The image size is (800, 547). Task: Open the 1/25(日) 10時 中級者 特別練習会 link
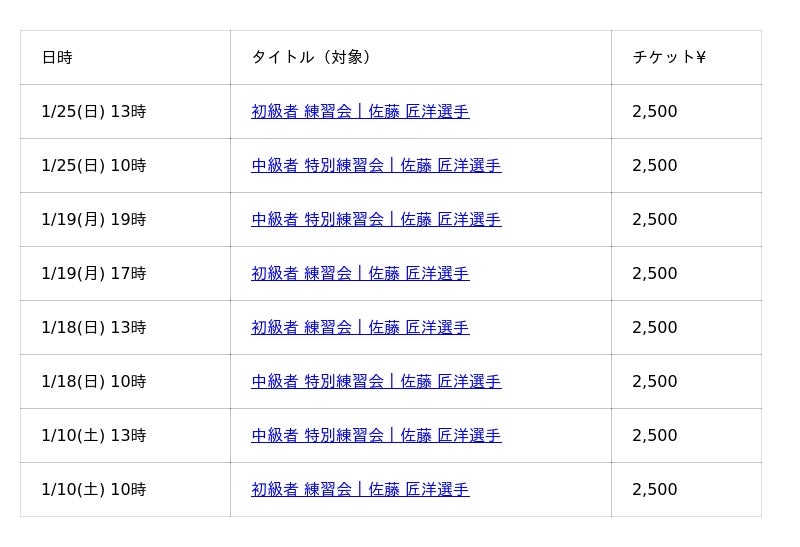[x=376, y=166]
